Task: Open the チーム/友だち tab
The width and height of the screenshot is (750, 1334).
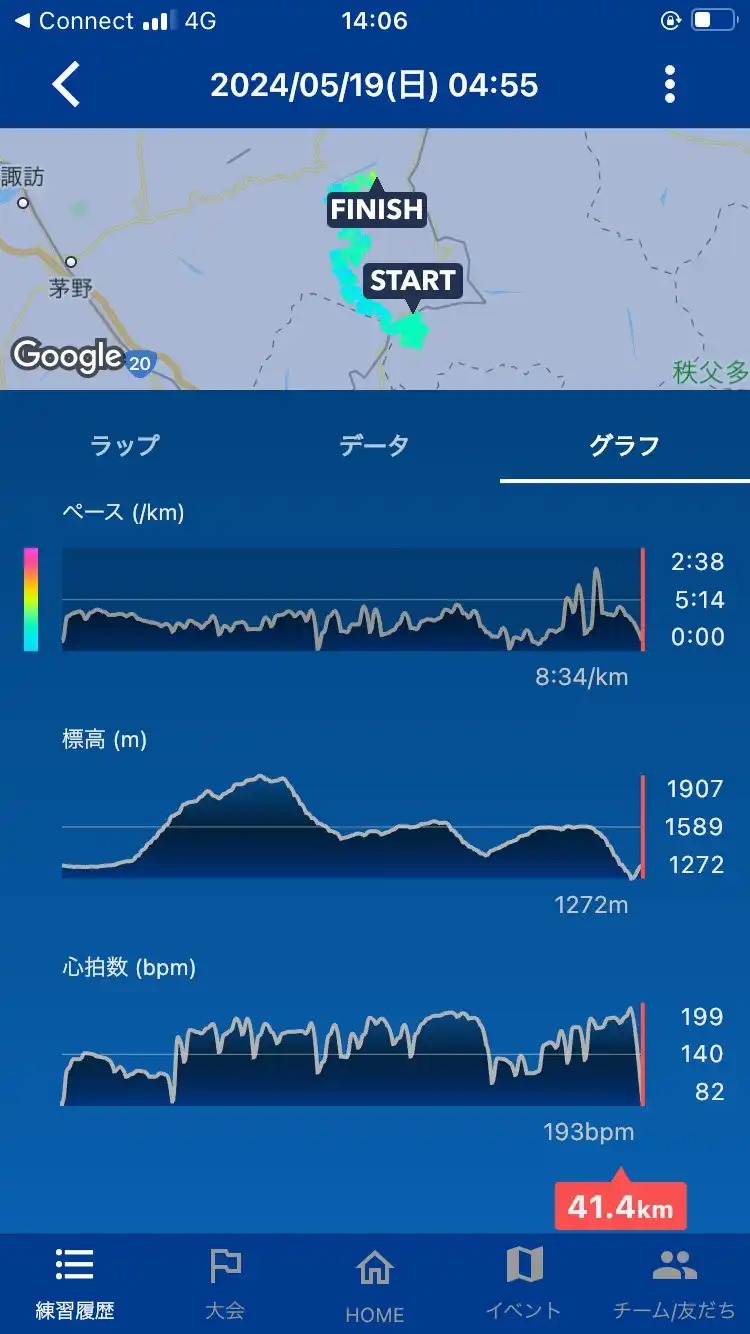Action: [675, 1284]
